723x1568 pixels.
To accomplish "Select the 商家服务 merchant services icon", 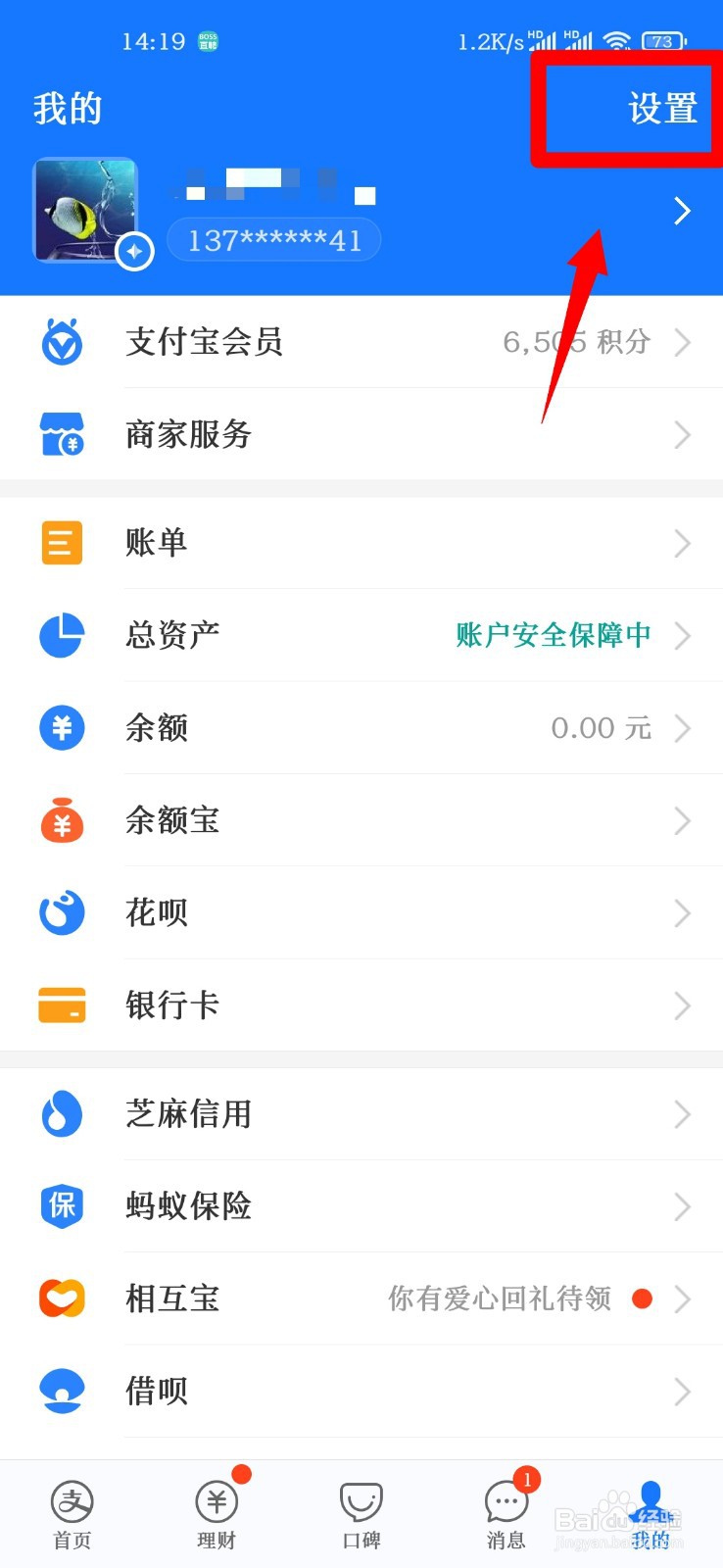I will coord(61,435).
